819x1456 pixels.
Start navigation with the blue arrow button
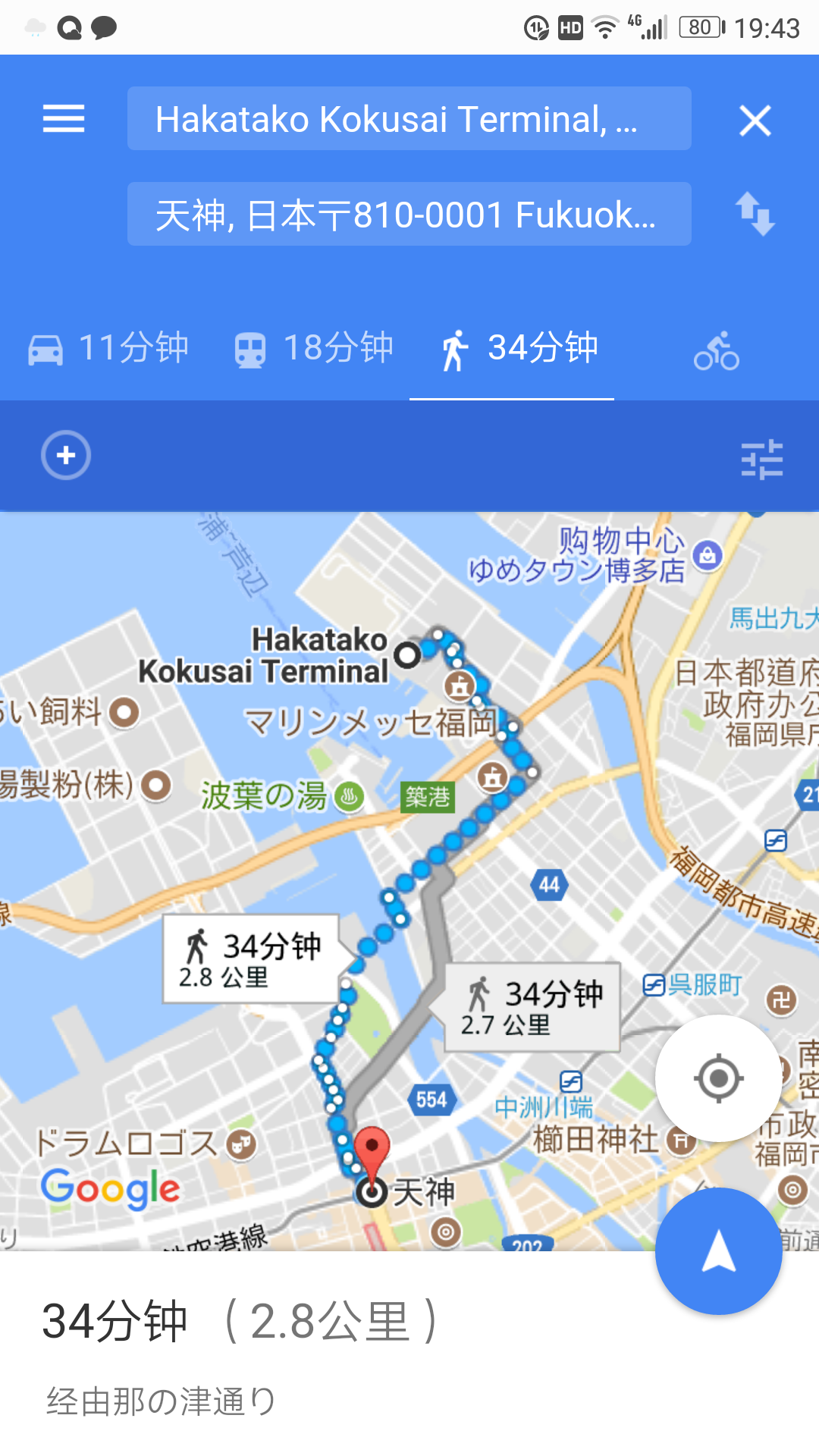click(718, 1250)
